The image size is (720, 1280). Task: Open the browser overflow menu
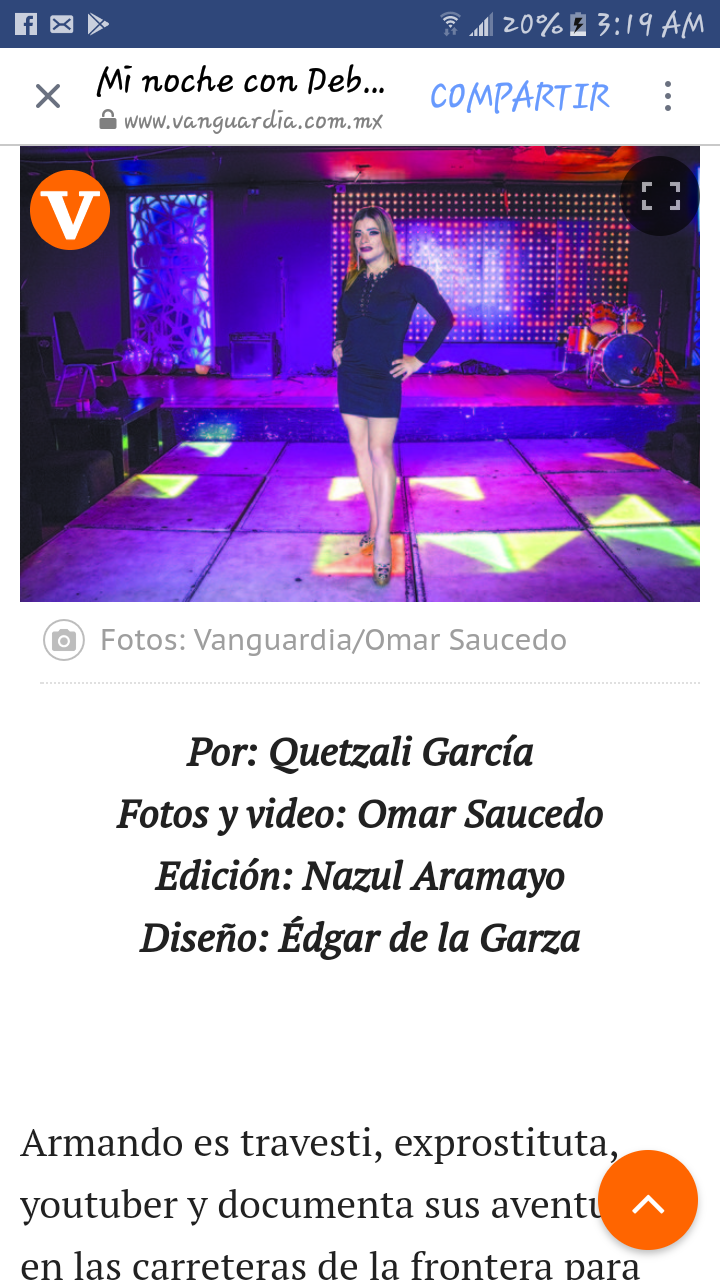pyautogui.click(x=667, y=96)
